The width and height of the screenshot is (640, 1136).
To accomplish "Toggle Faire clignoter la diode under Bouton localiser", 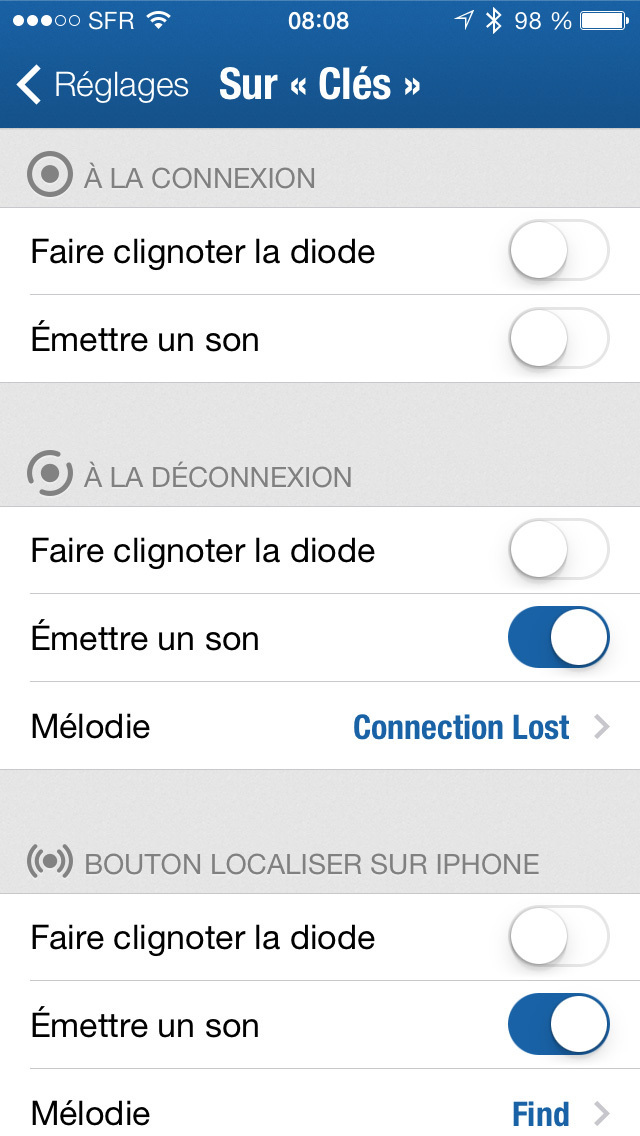I will point(559,937).
